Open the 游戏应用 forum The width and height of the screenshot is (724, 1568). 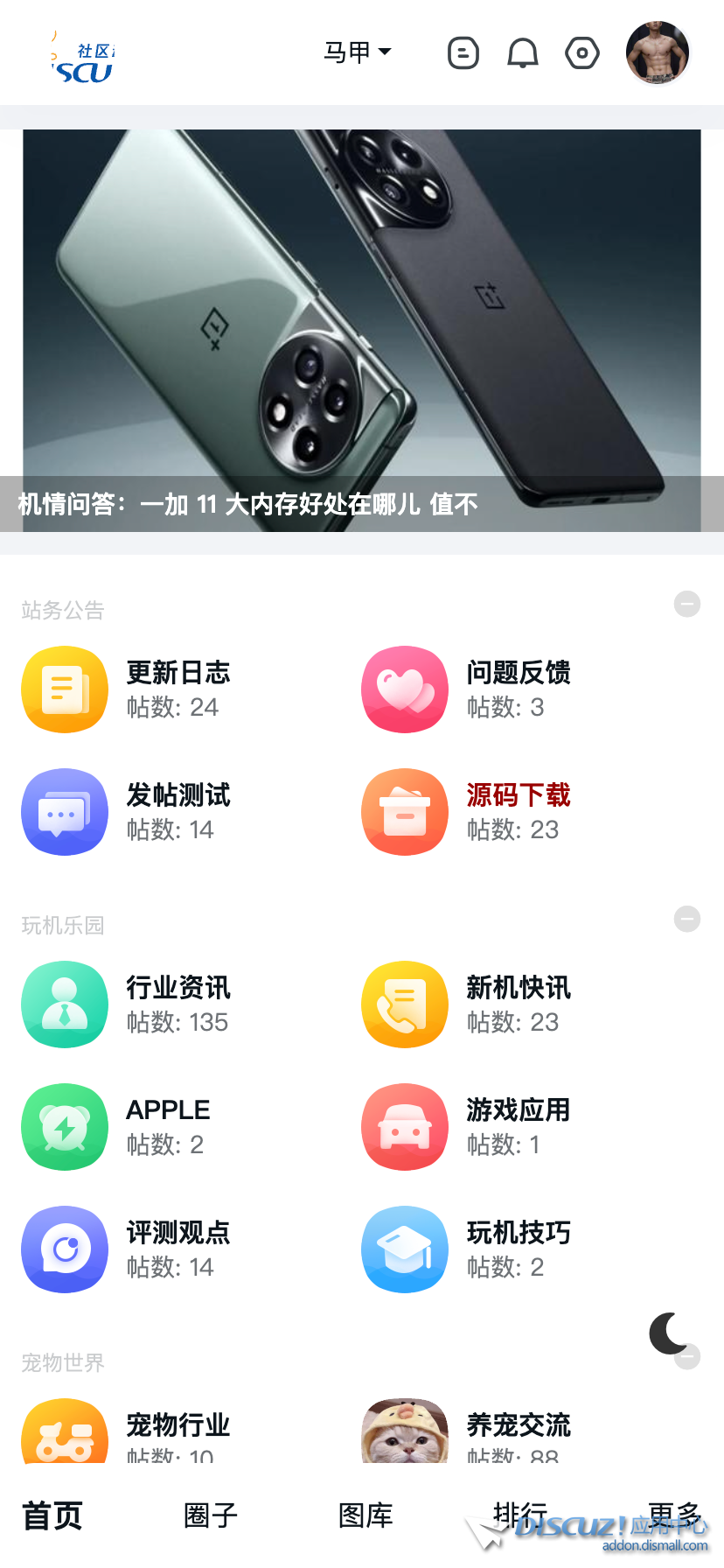click(x=518, y=1110)
